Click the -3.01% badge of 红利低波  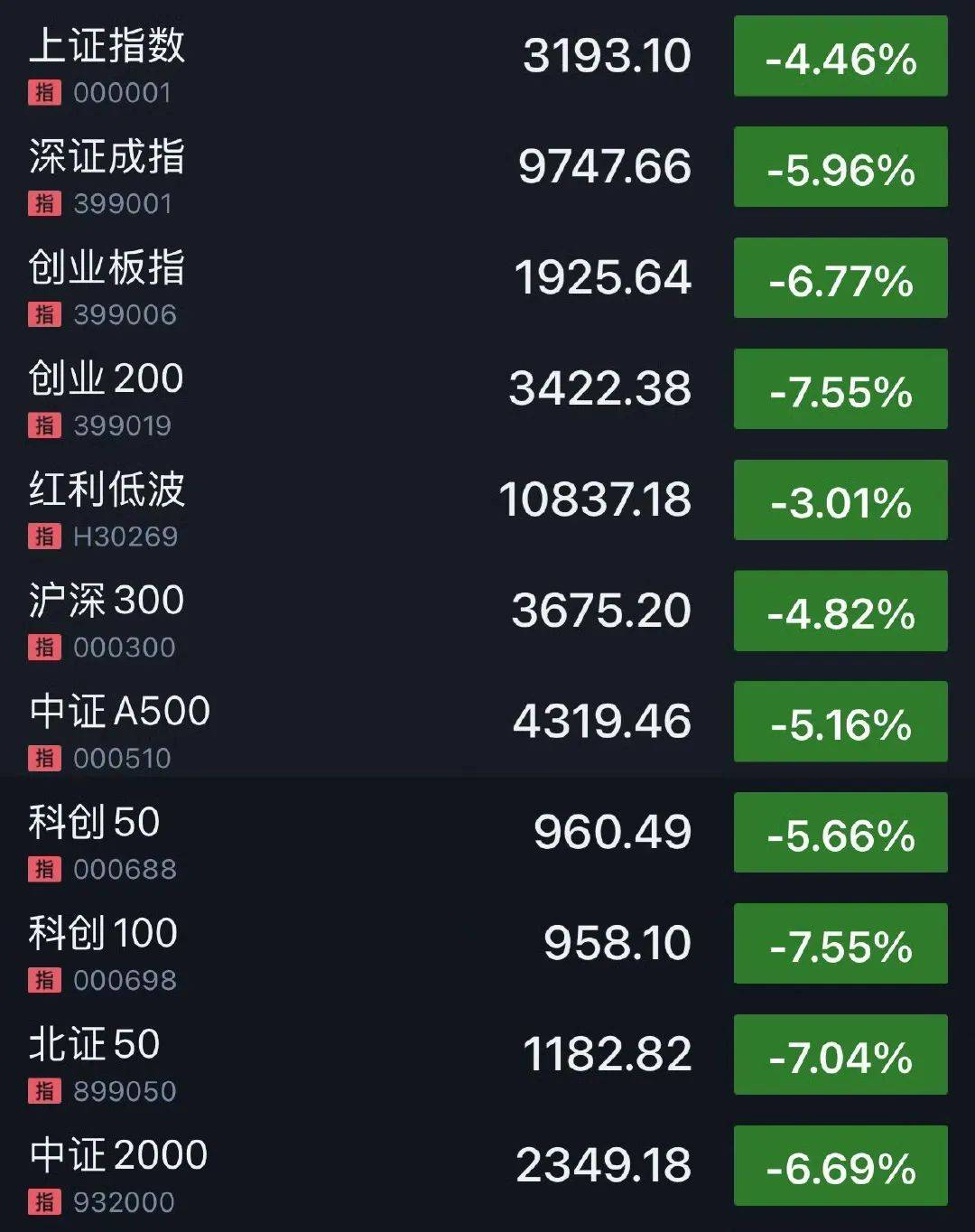840,500
